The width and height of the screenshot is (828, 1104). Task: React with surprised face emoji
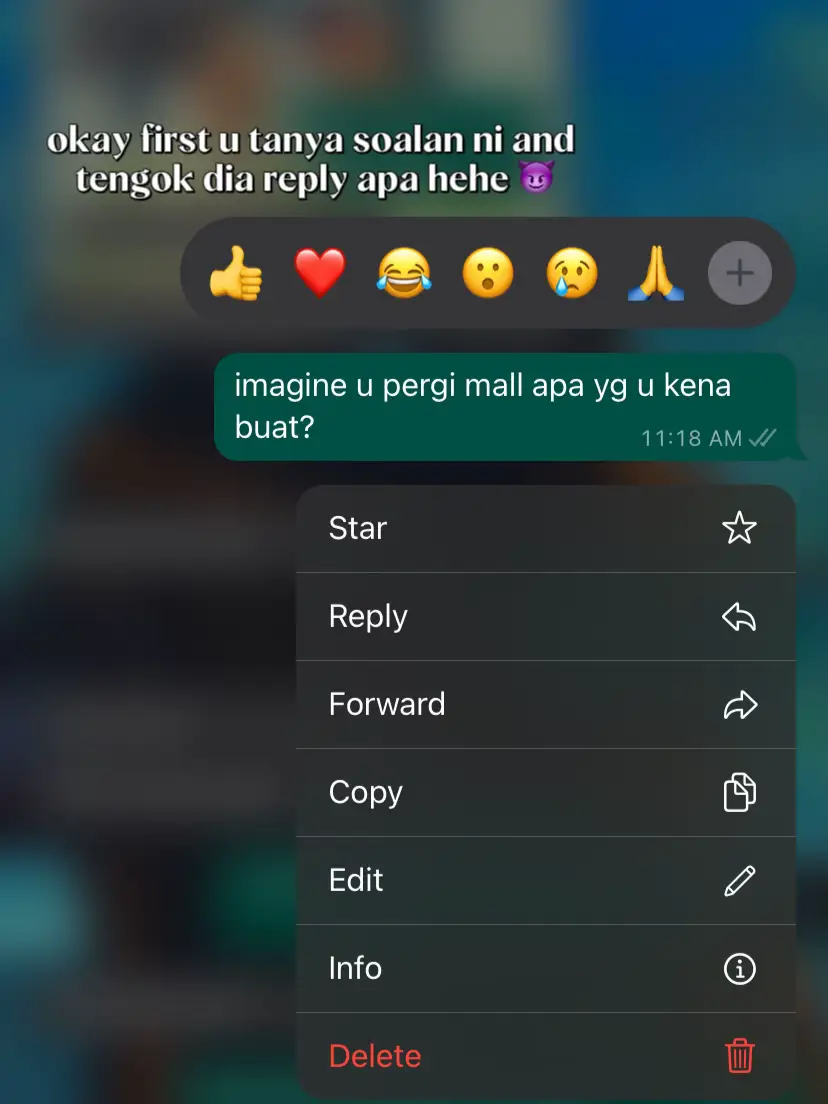488,273
